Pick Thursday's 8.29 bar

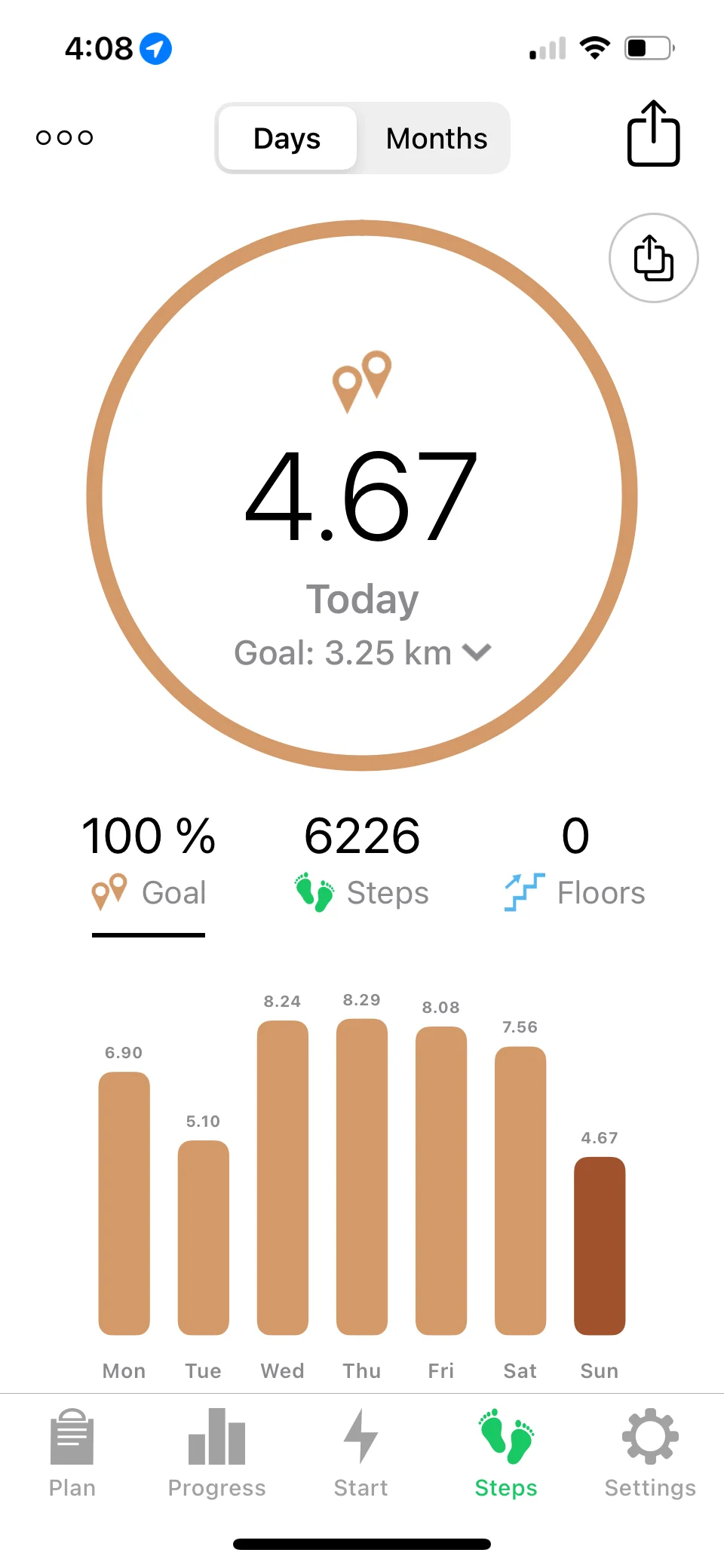(362, 1177)
